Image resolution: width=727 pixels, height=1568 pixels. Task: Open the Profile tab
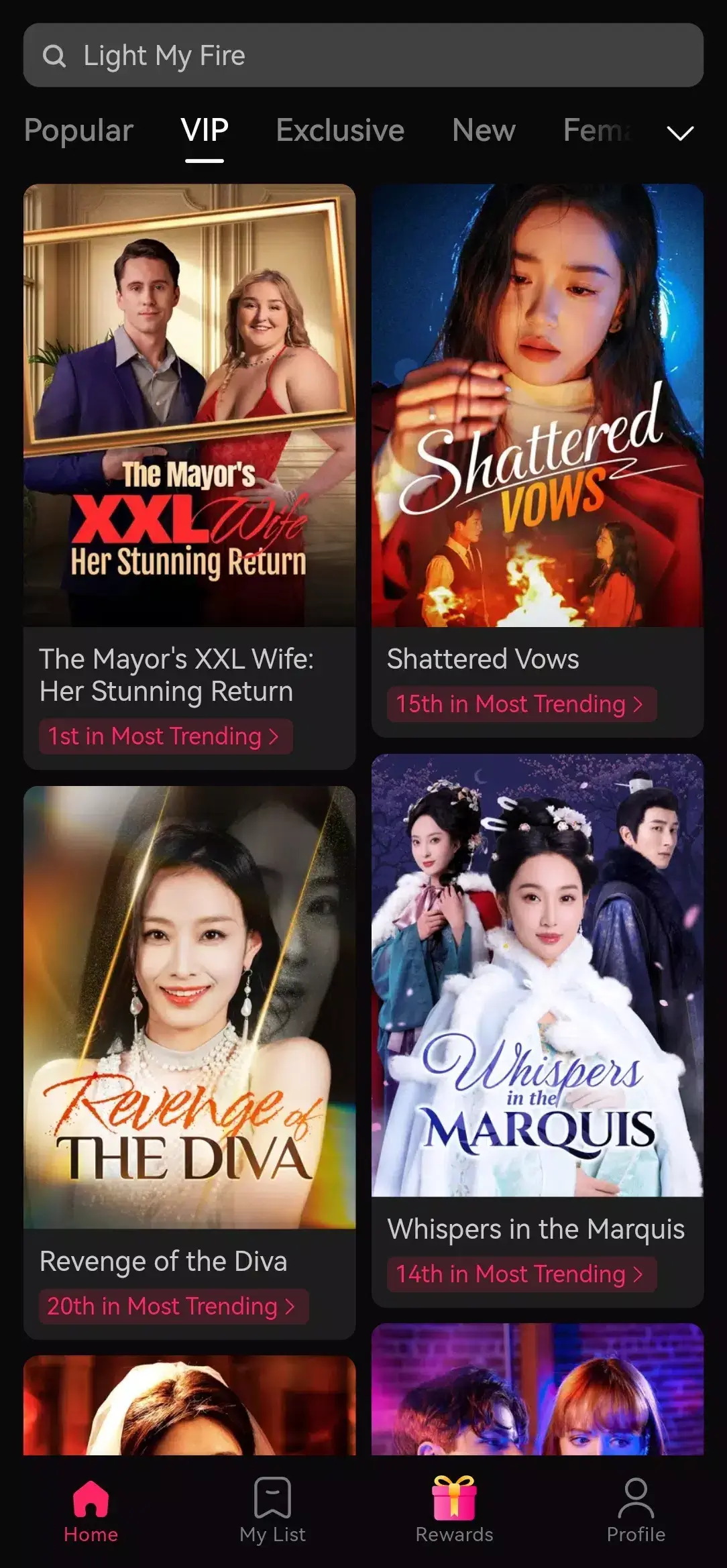(x=636, y=1510)
